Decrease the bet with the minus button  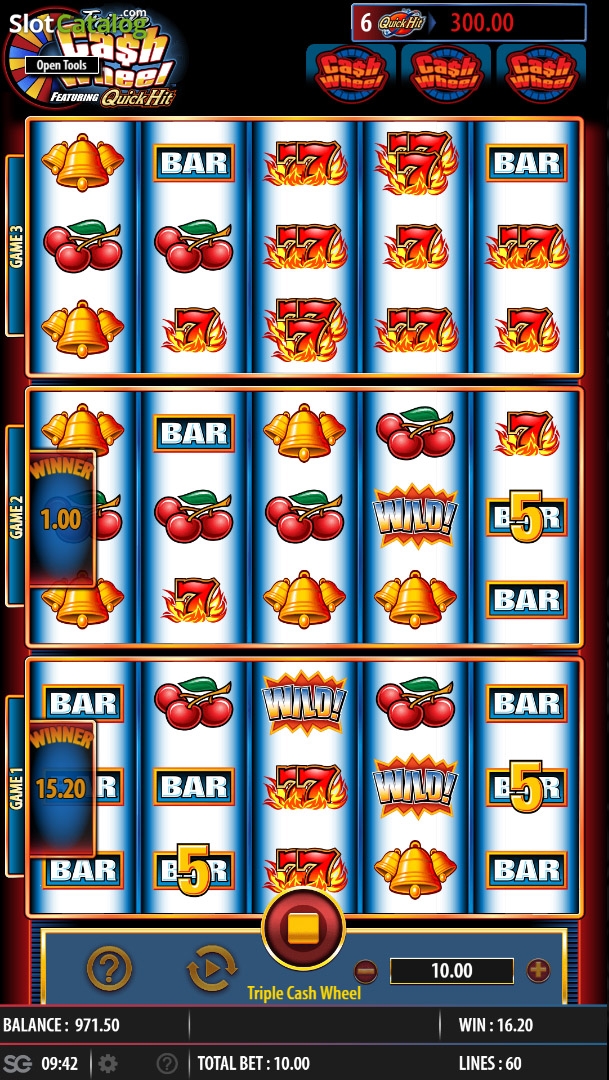coord(366,971)
